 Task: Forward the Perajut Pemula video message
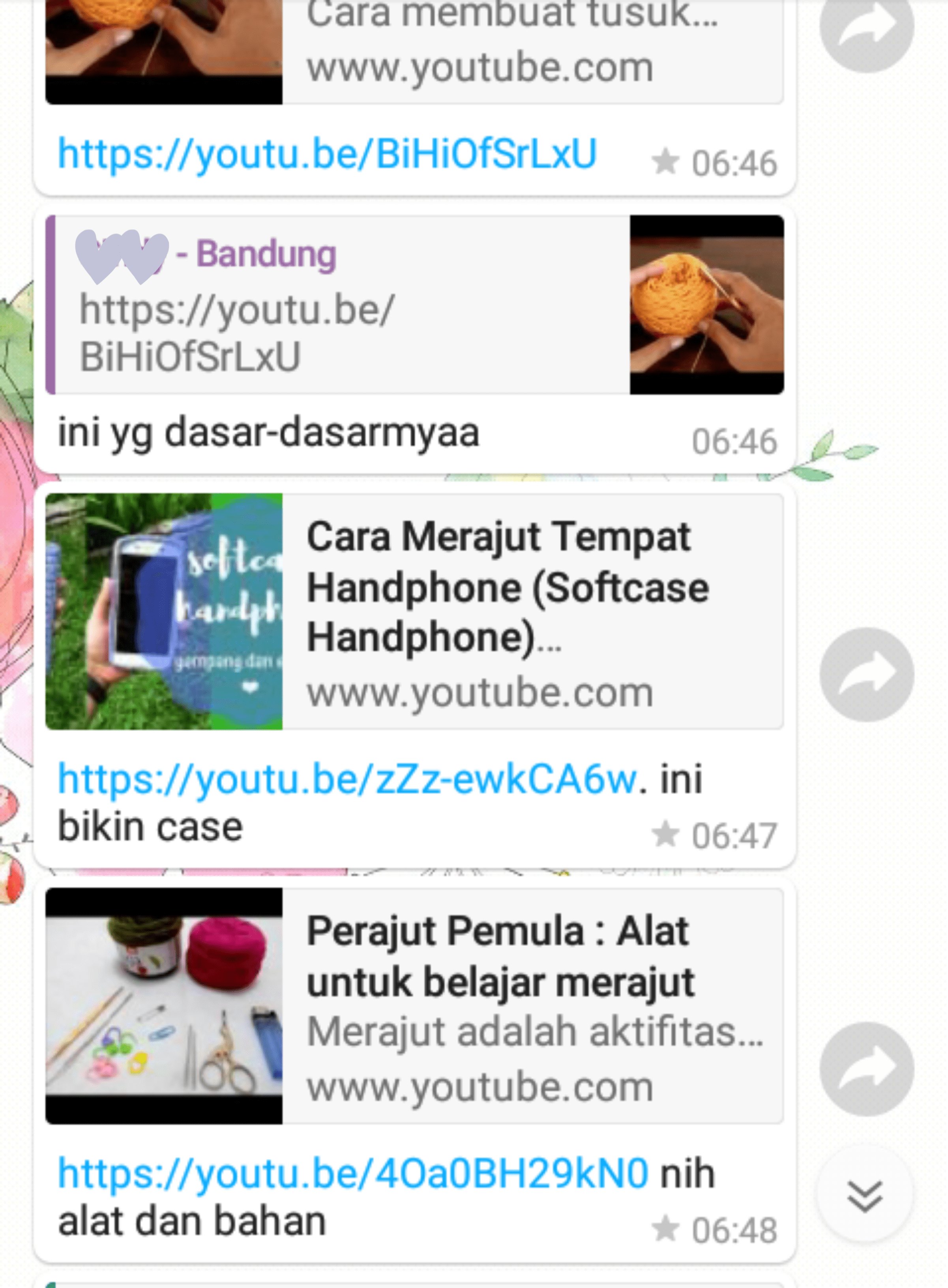point(867,1068)
